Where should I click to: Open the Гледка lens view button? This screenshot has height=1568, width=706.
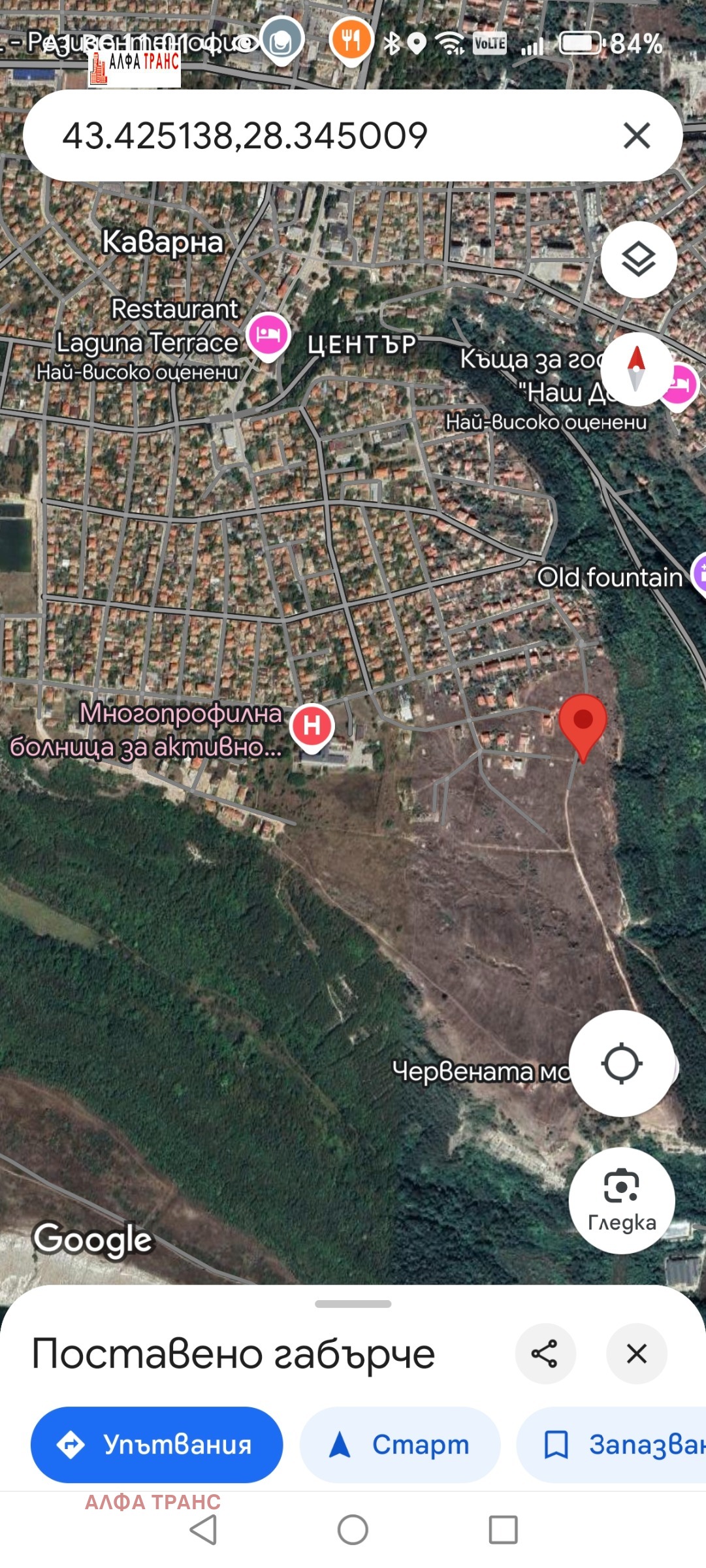coord(621,1201)
